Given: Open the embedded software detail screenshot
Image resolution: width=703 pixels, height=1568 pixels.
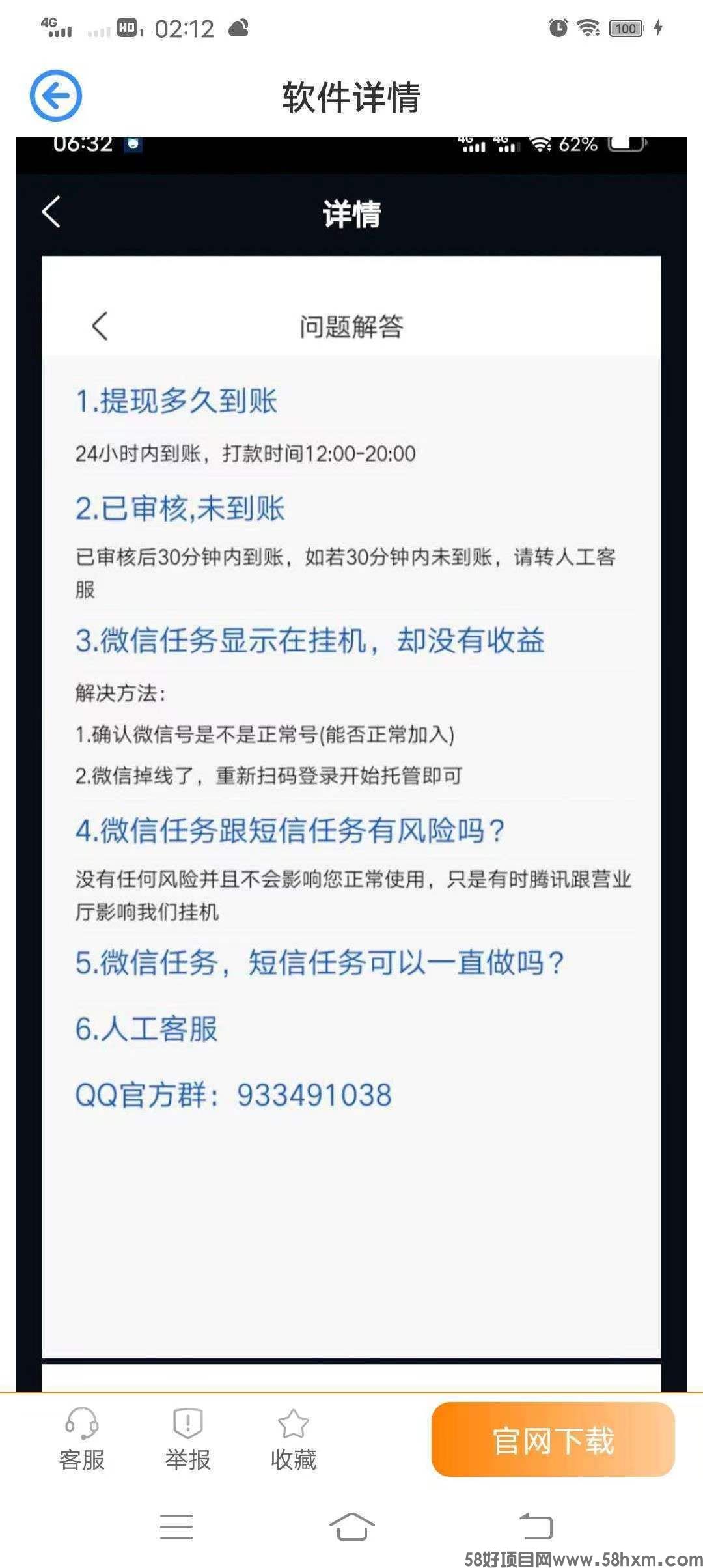Looking at the screenshot, I should [351, 781].
